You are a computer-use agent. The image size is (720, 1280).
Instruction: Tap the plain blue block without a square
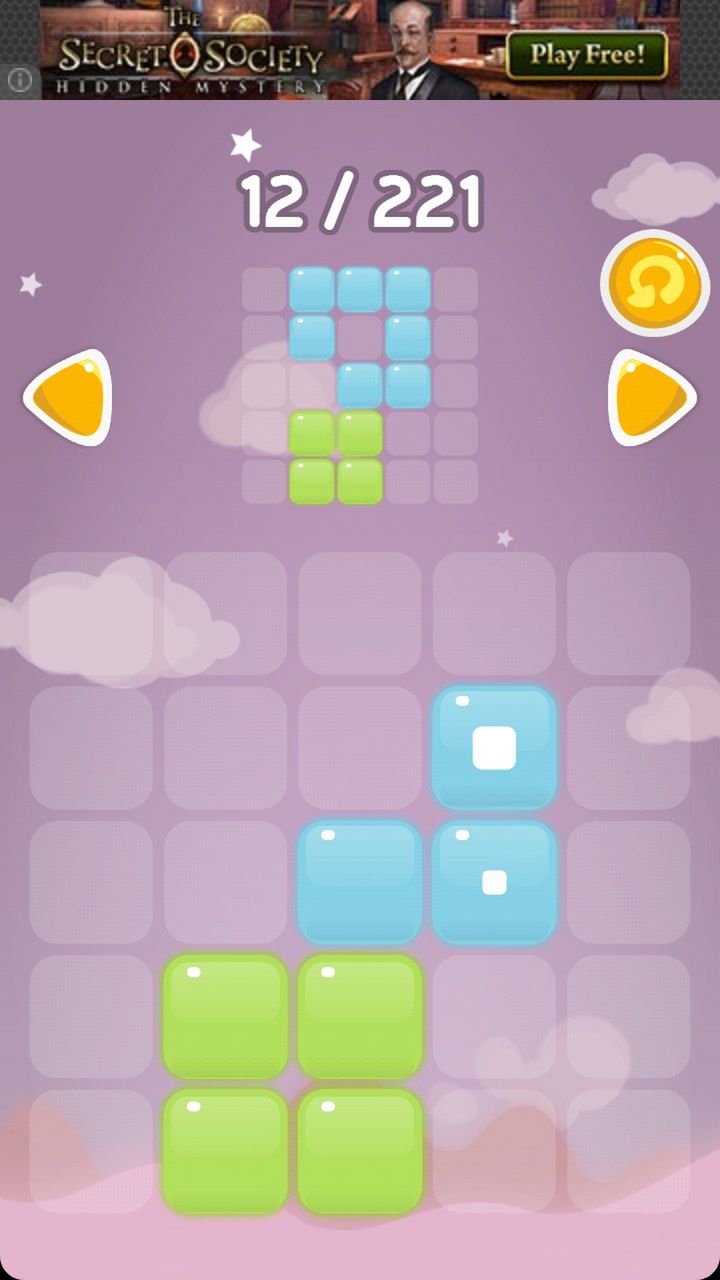click(360, 882)
